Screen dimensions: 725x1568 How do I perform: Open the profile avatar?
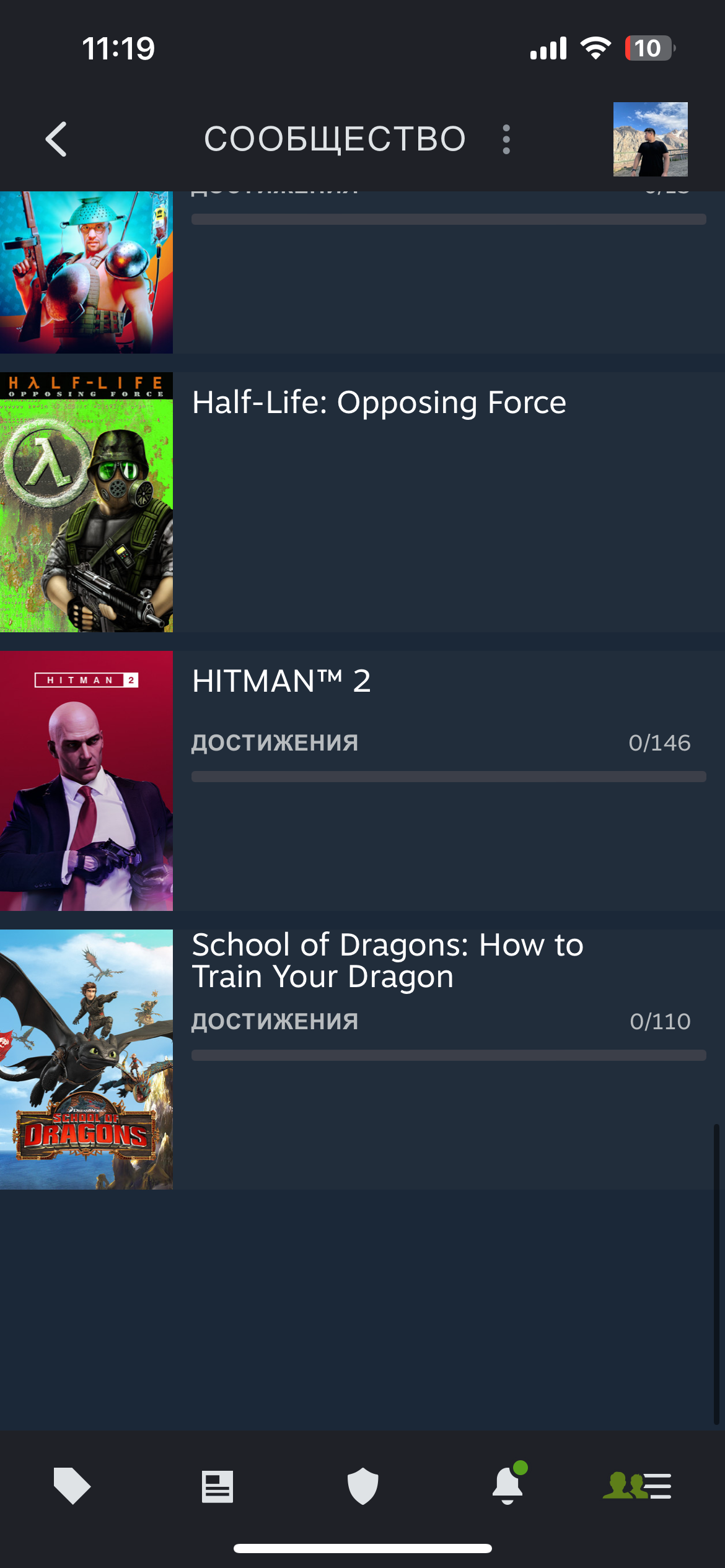coord(650,139)
